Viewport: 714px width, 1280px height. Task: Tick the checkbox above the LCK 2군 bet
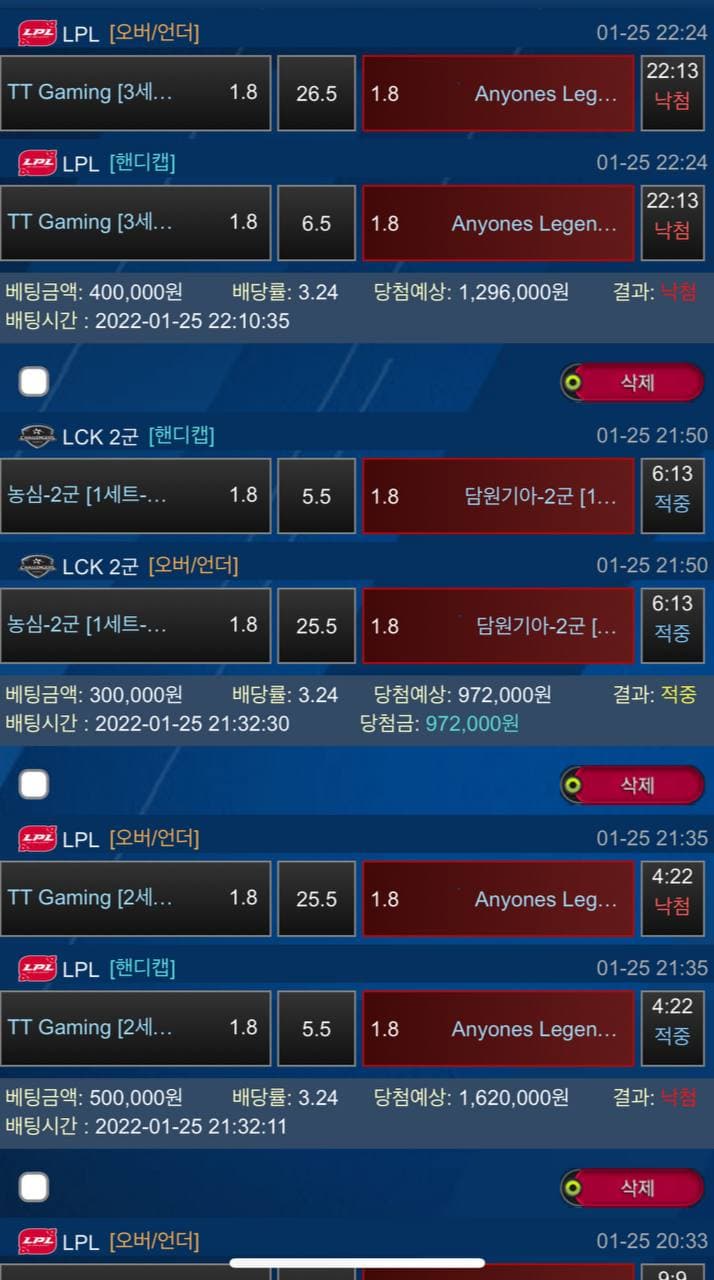click(x=34, y=382)
